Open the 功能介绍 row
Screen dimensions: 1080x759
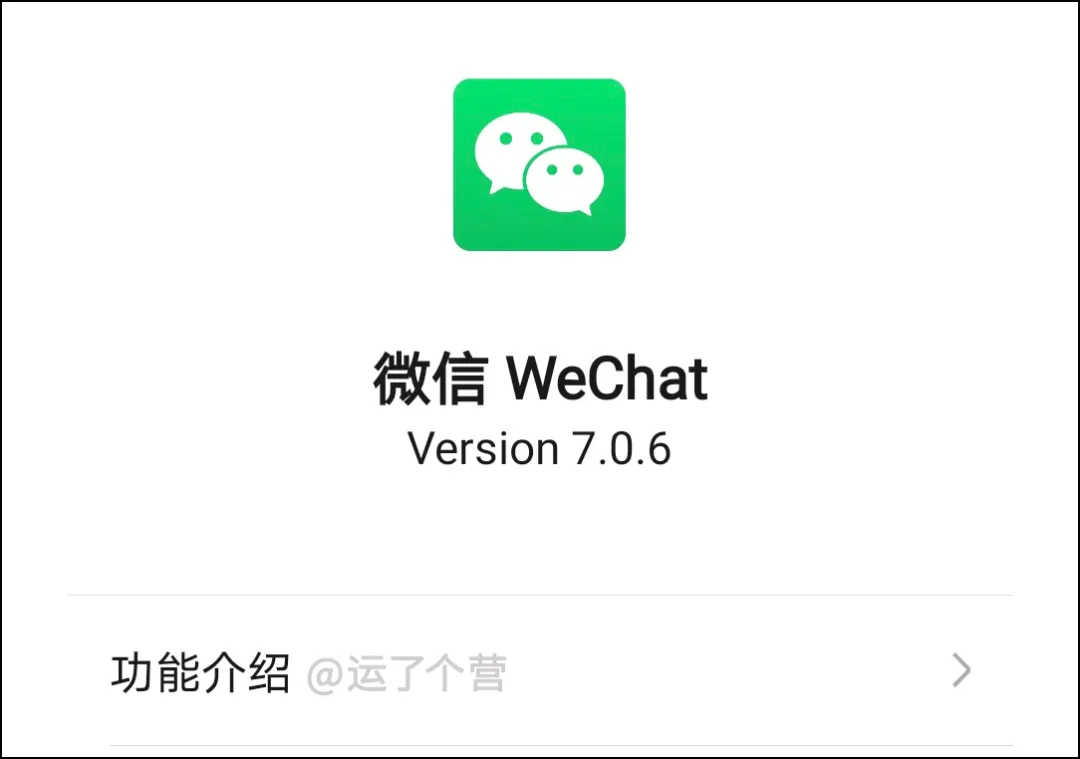tap(540, 672)
